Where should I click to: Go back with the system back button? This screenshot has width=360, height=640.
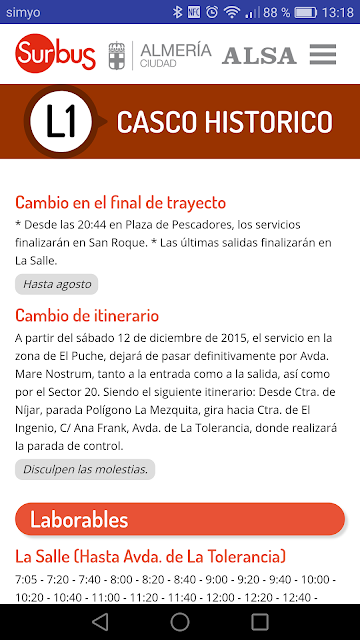point(100,622)
